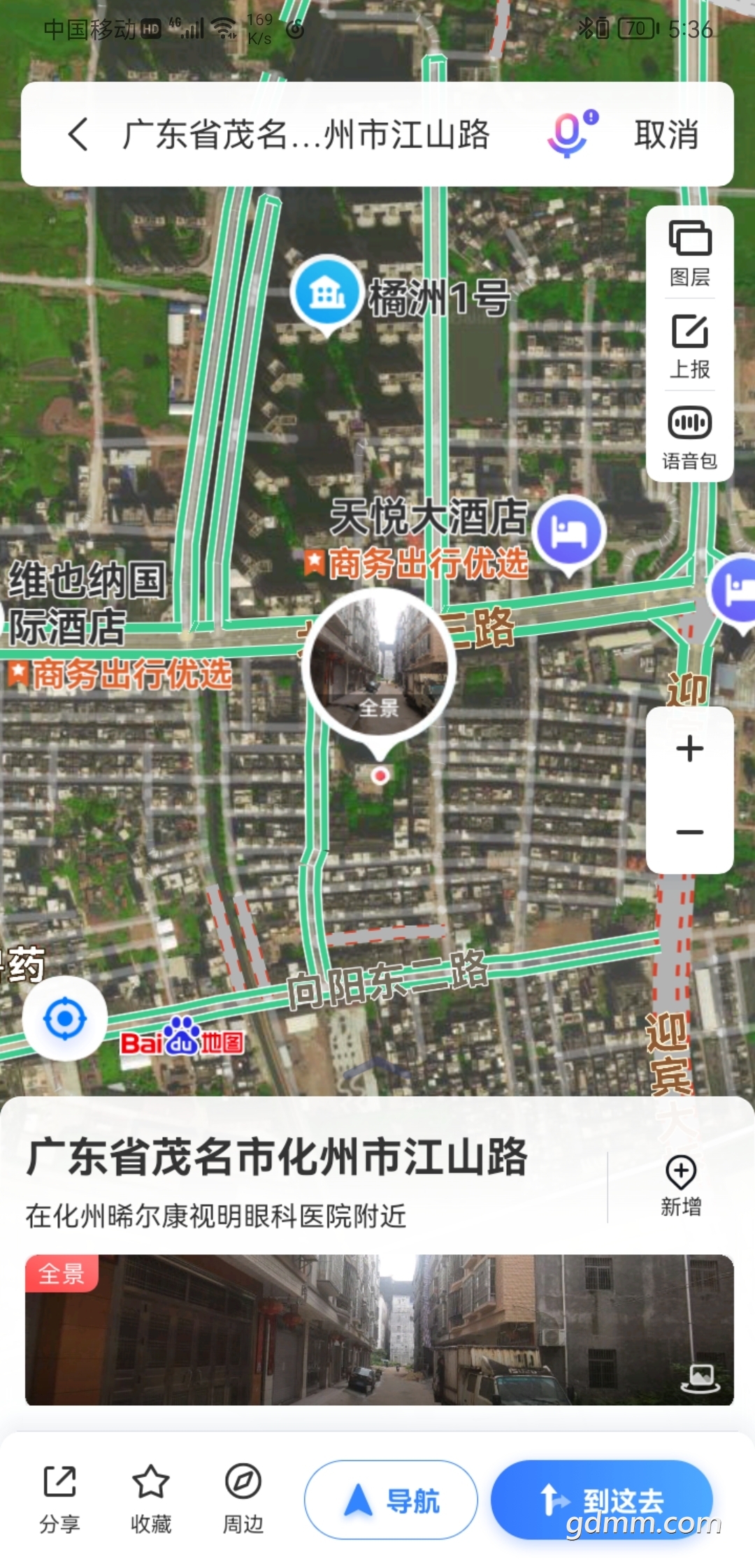
Task: Open the 图层 layers panel
Action: 690,253
